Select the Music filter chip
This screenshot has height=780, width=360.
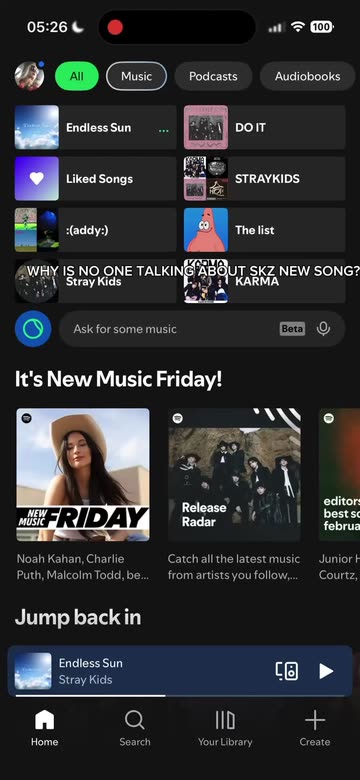136,76
